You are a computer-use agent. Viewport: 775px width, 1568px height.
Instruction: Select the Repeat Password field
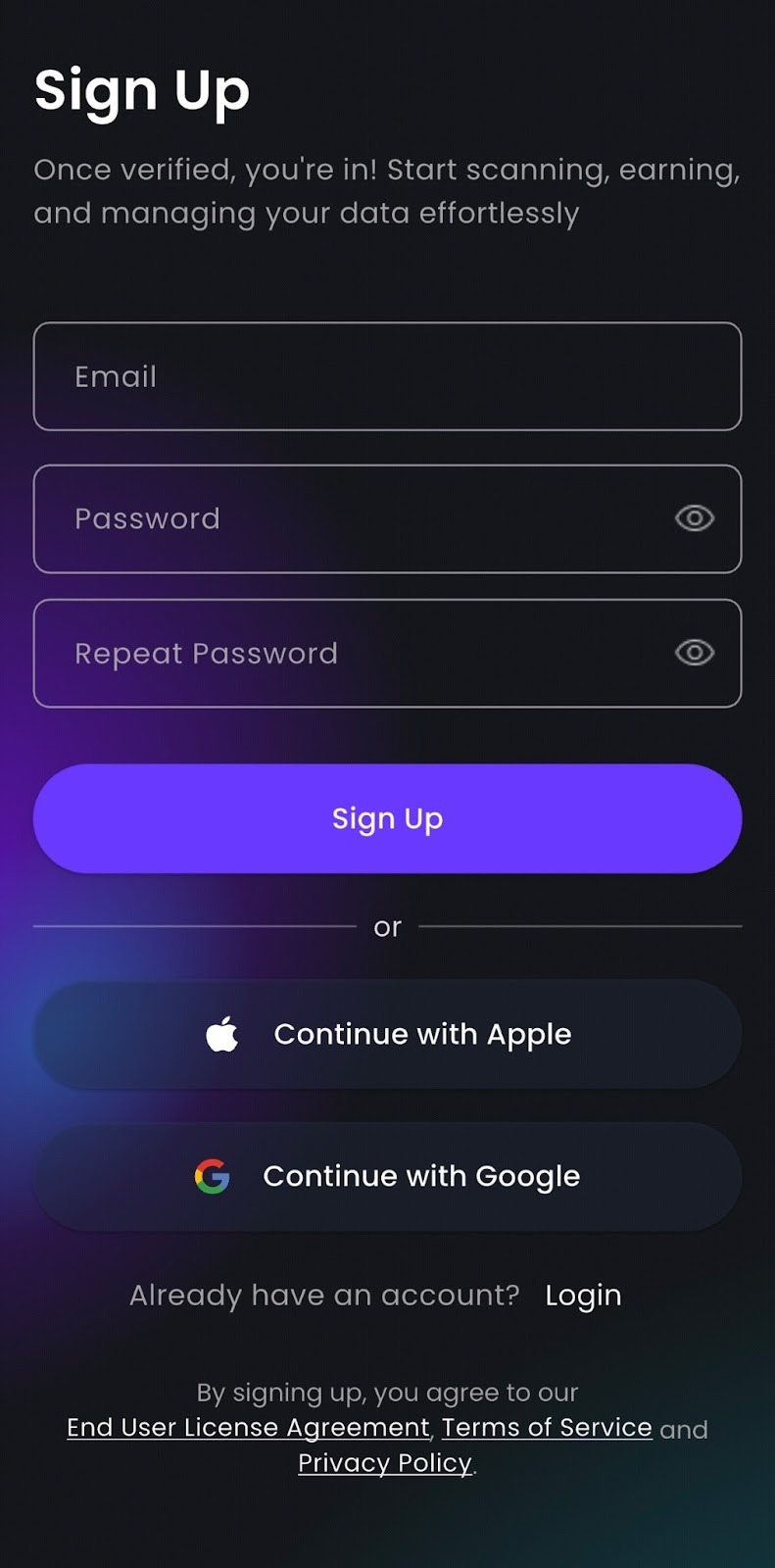pyautogui.click(x=353, y=653)
